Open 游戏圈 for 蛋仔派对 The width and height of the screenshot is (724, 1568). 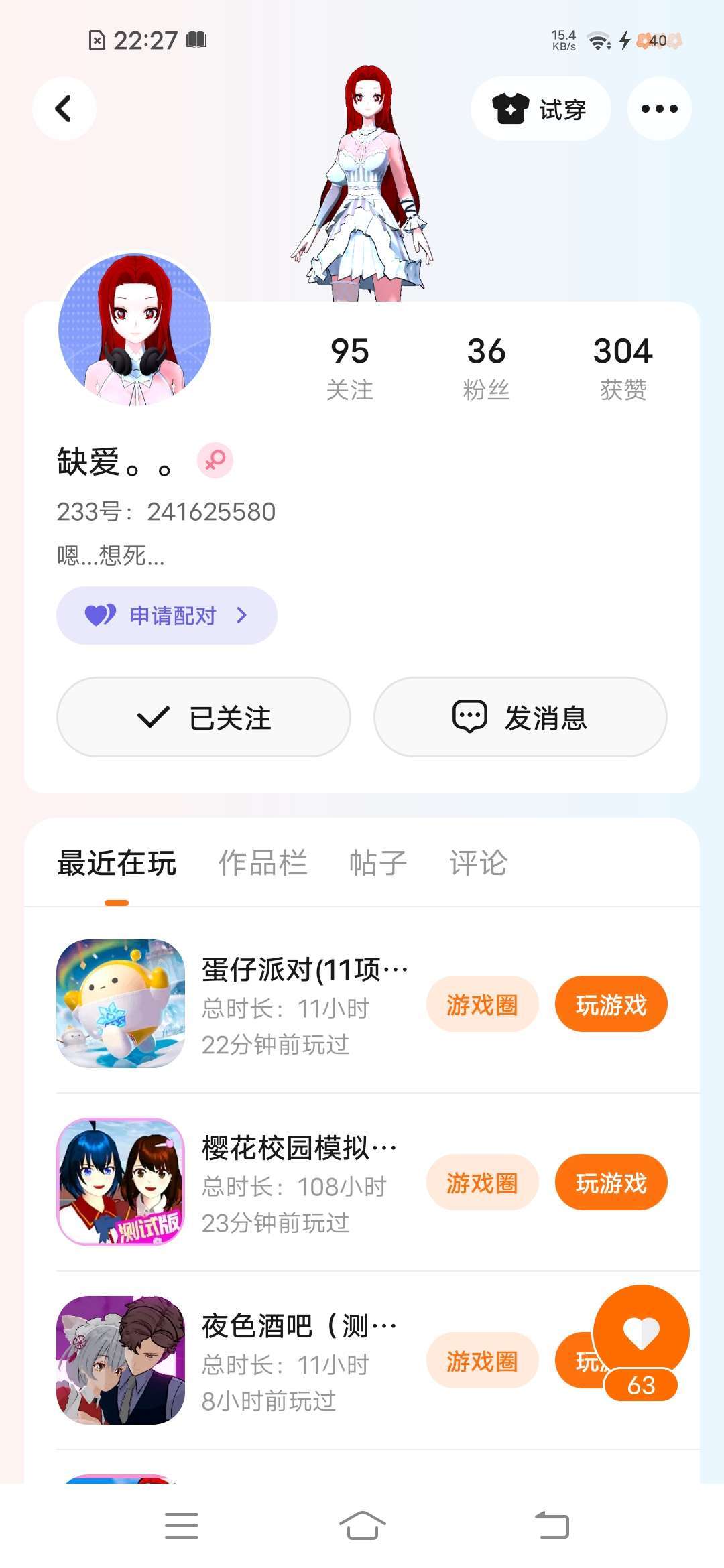coord(482,1004)
